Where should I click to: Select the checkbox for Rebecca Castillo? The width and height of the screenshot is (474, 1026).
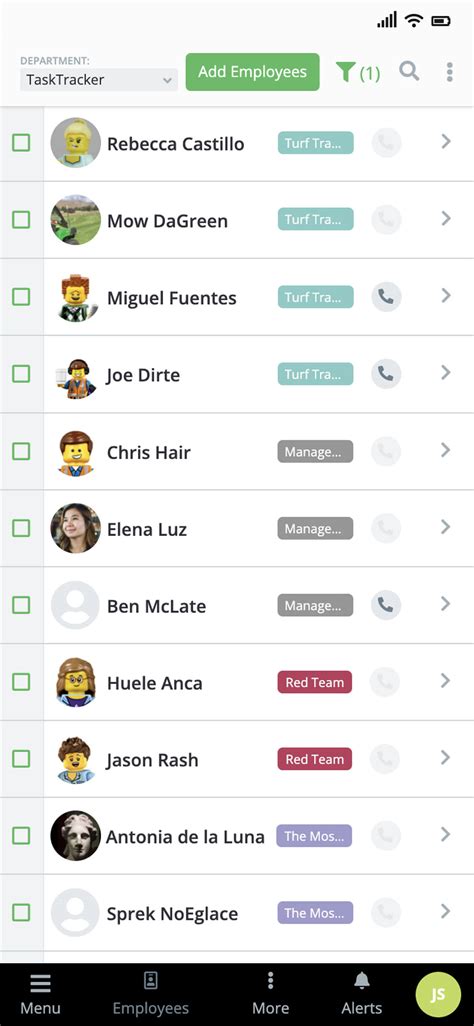pyautogui.click(x=21, y=143)
